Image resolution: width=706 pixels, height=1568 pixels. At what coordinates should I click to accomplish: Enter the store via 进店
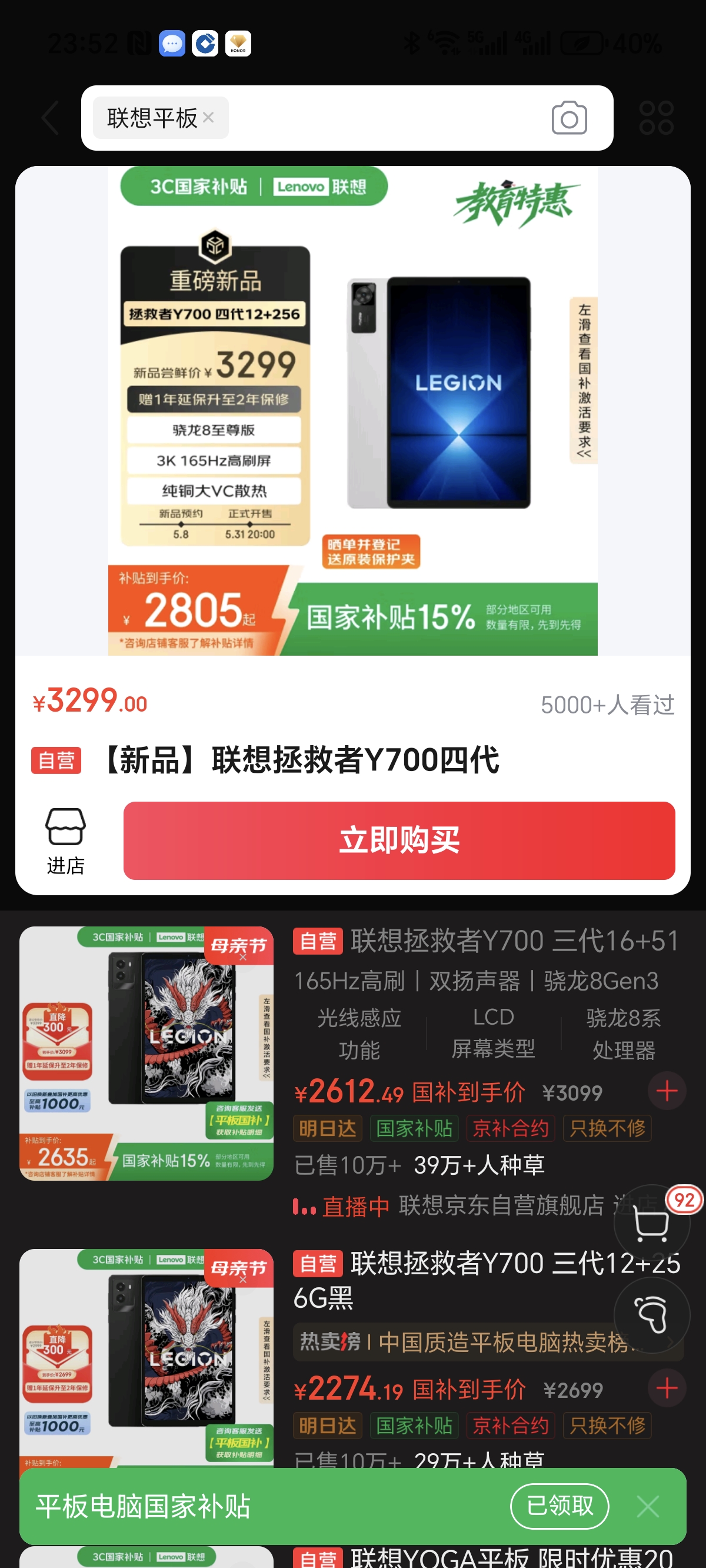(x=65, y=841)
